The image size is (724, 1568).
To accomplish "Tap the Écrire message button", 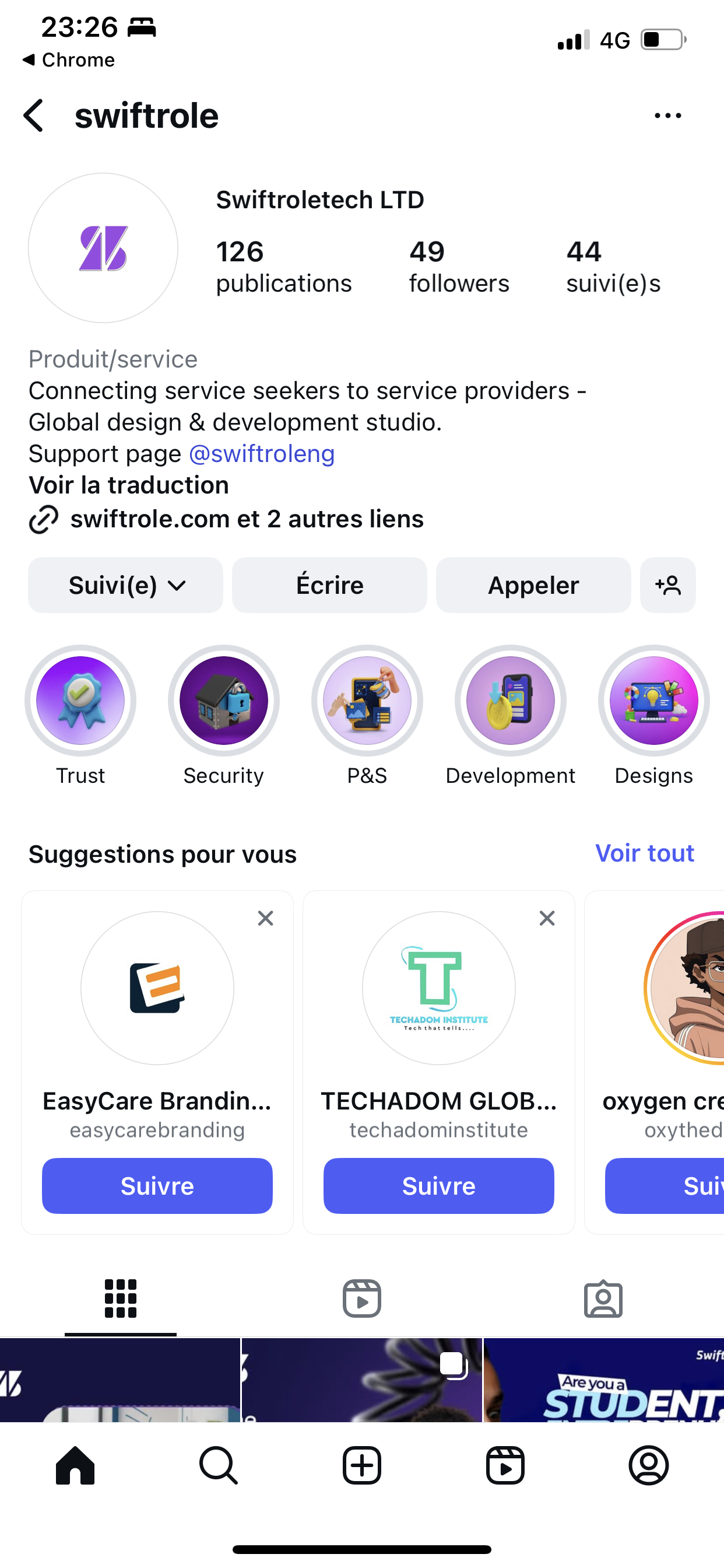I will (329, 585).
